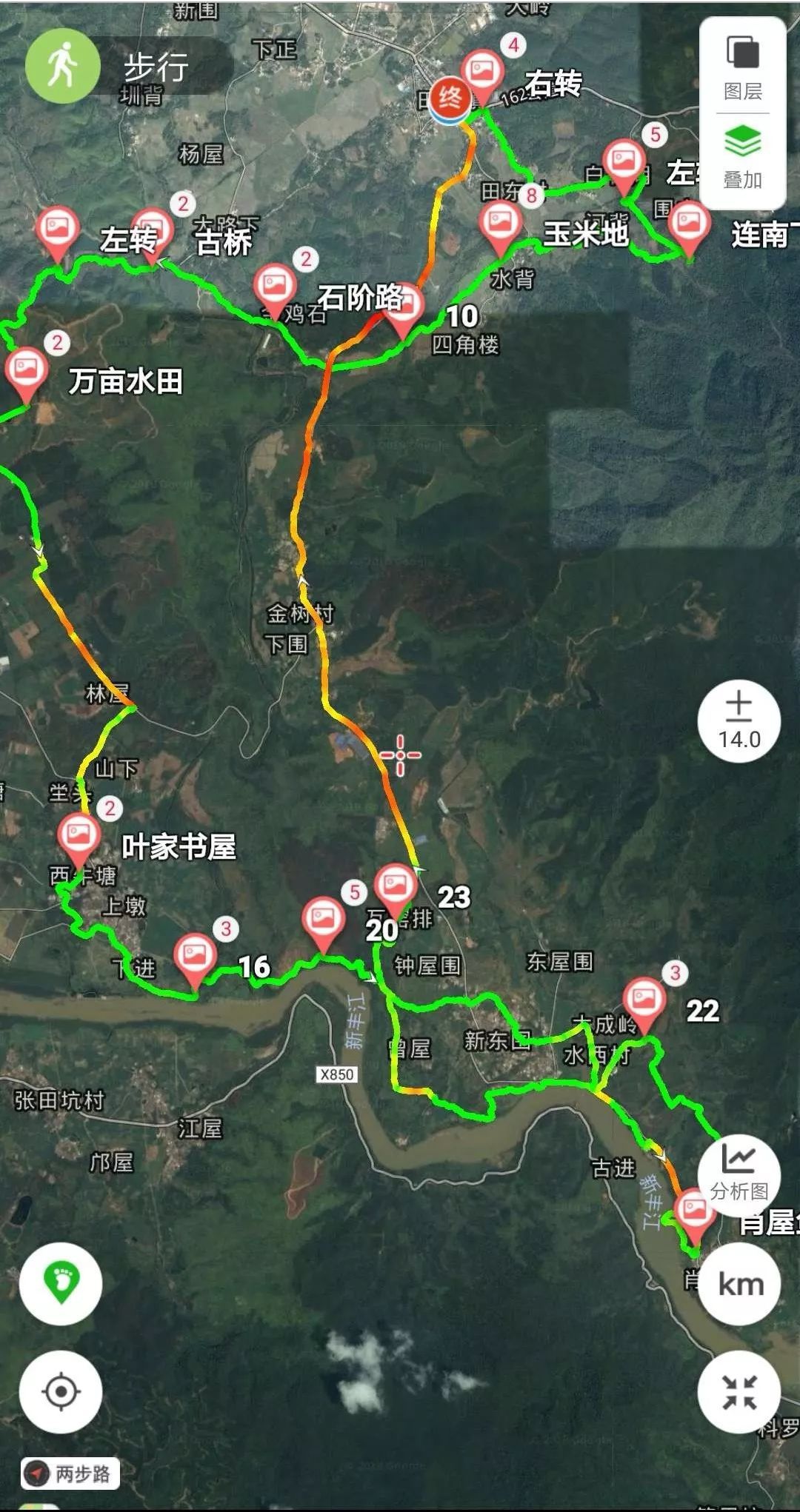The image size is (800, 1512).
Task: Tap the red 终 endpoint marker
Action: point(450,98)
